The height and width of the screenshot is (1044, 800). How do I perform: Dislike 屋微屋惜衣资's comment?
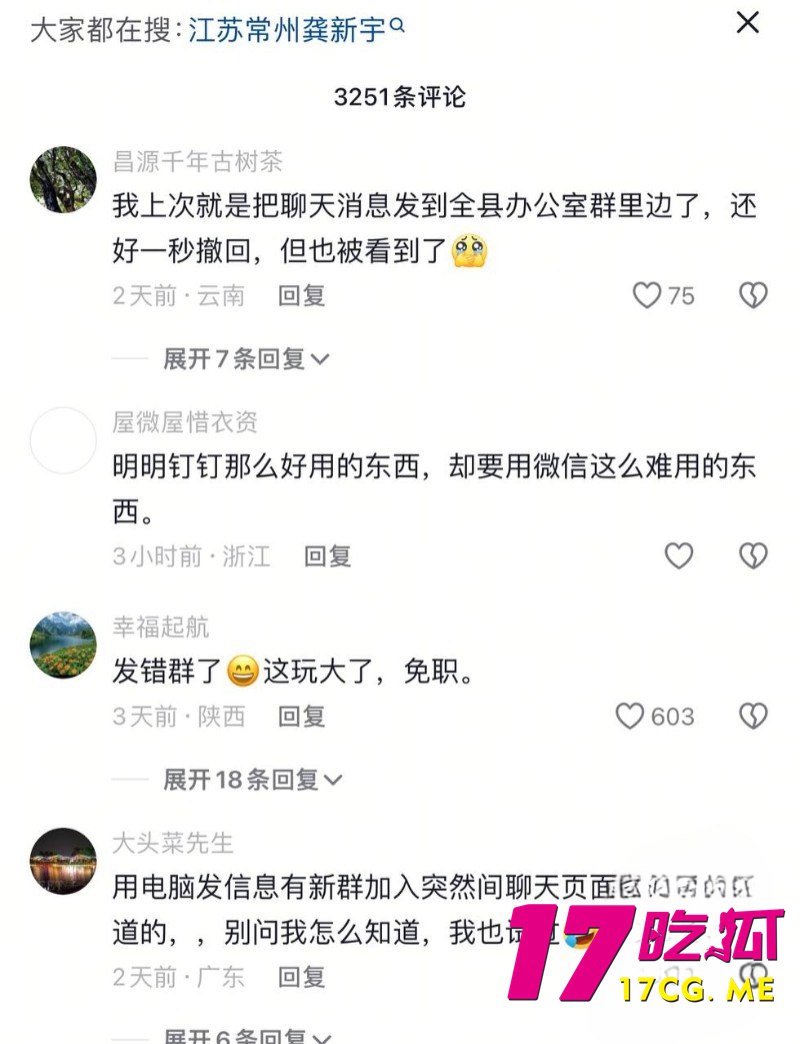click(x=753, y=556)
